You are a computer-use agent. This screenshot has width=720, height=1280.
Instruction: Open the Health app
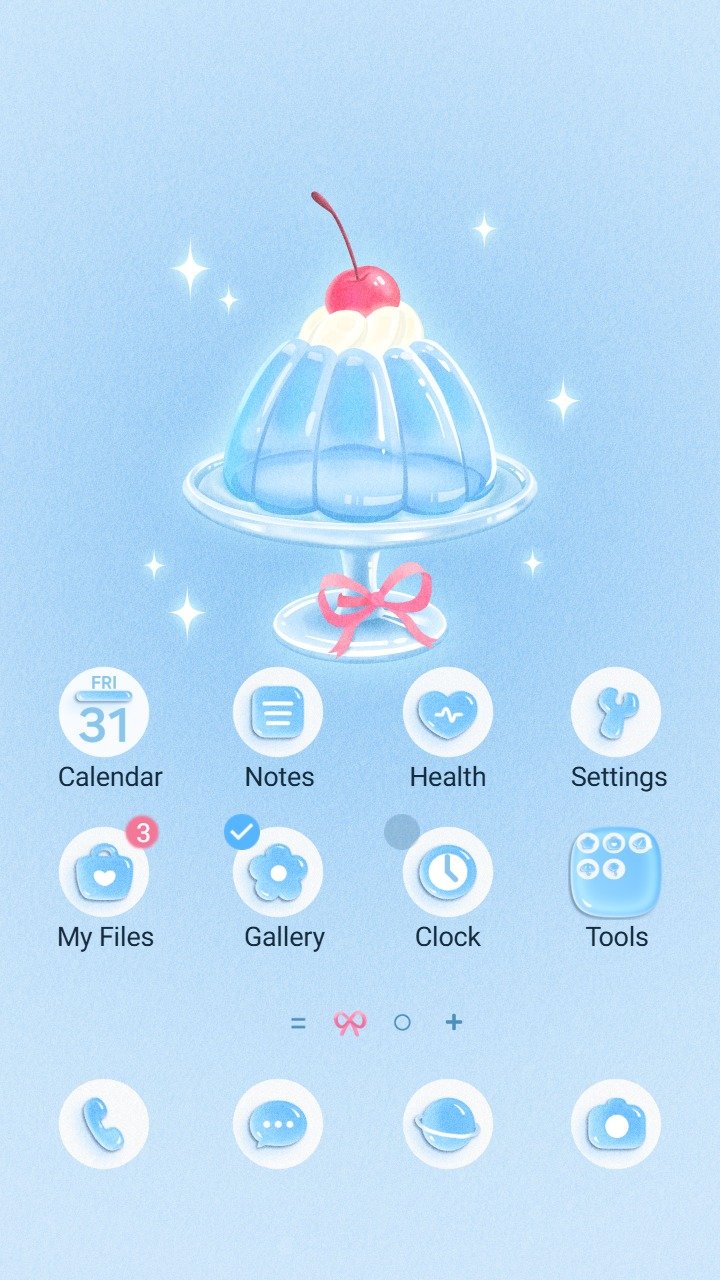[x=447, y=713]
